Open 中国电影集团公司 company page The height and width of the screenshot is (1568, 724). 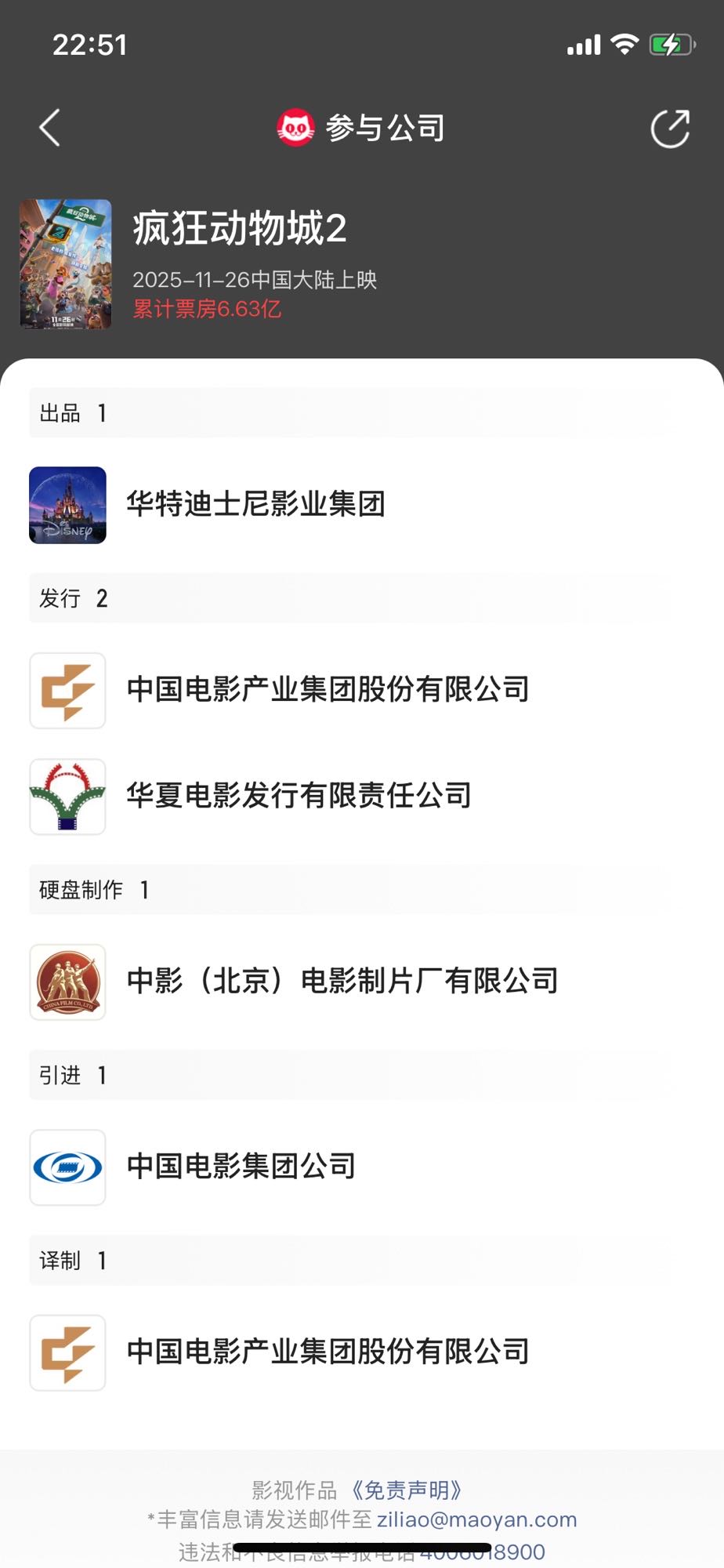point(241,1167)
